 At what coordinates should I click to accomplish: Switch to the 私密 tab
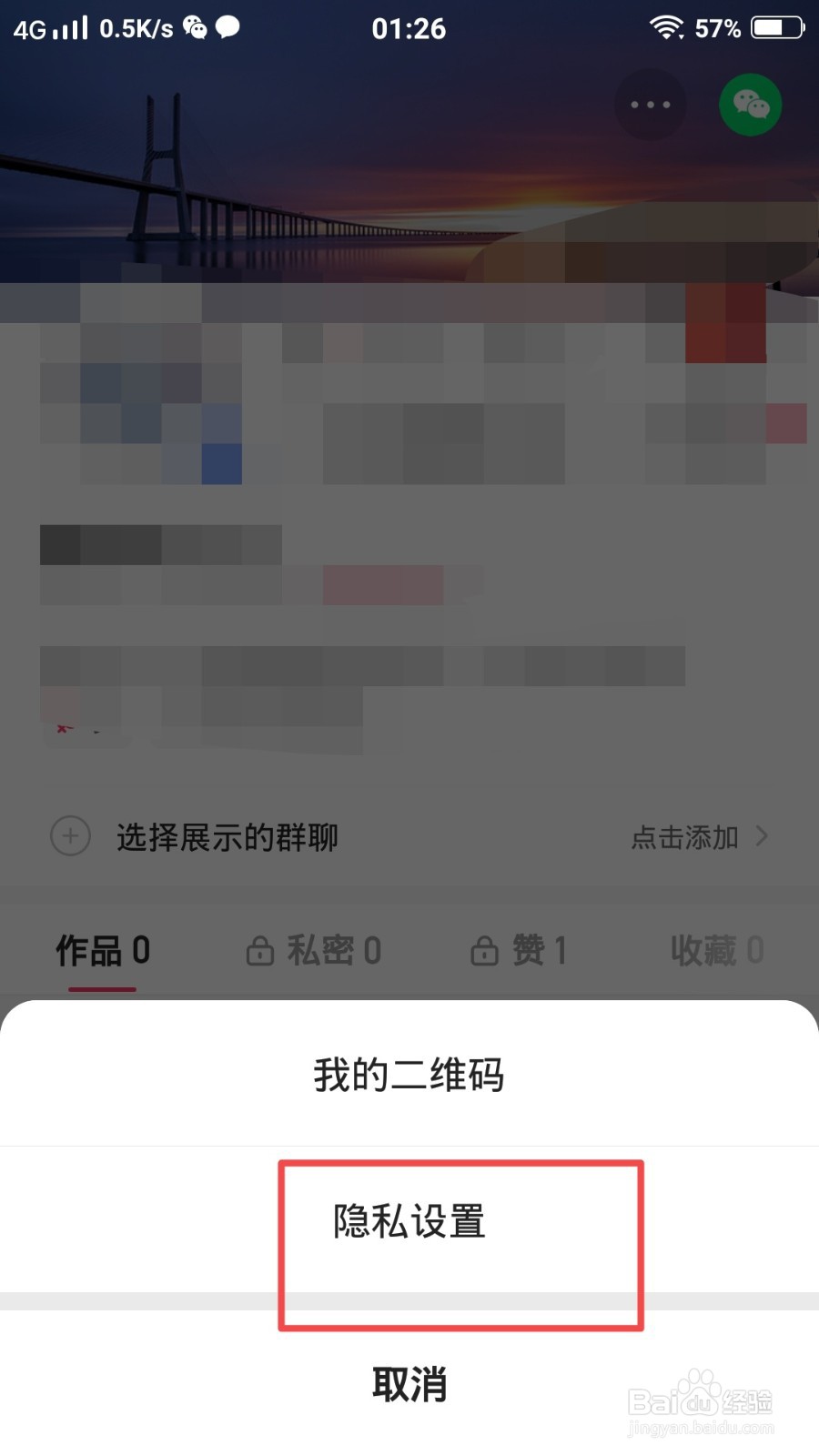(x=334, y=949)
